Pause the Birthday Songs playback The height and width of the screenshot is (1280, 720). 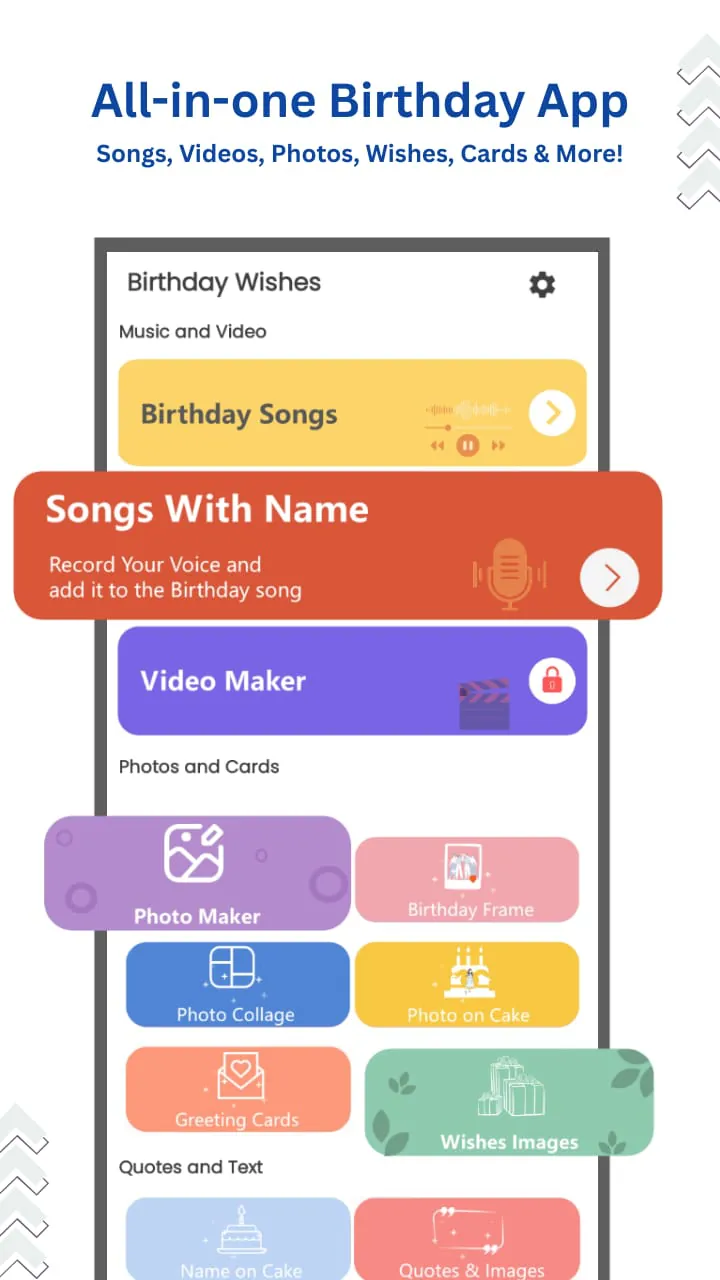coord(467,445)
